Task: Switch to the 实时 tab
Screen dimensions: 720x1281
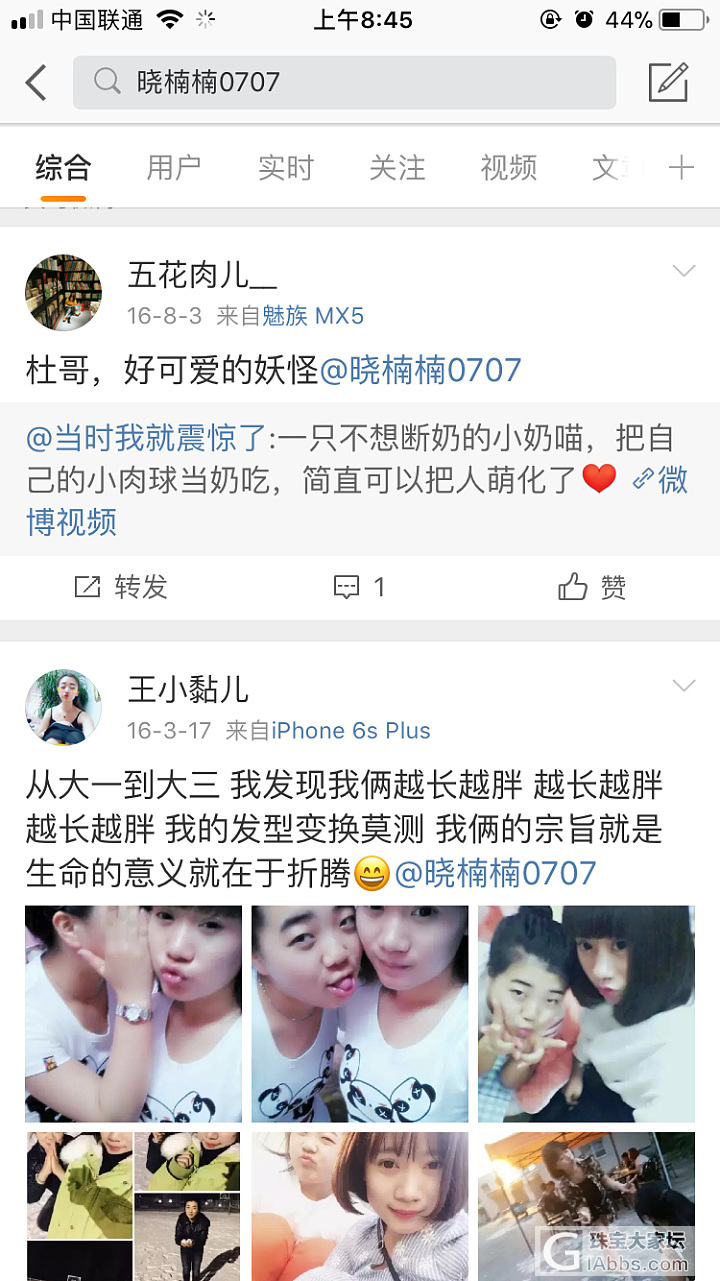Action: [x=286, y=168]
